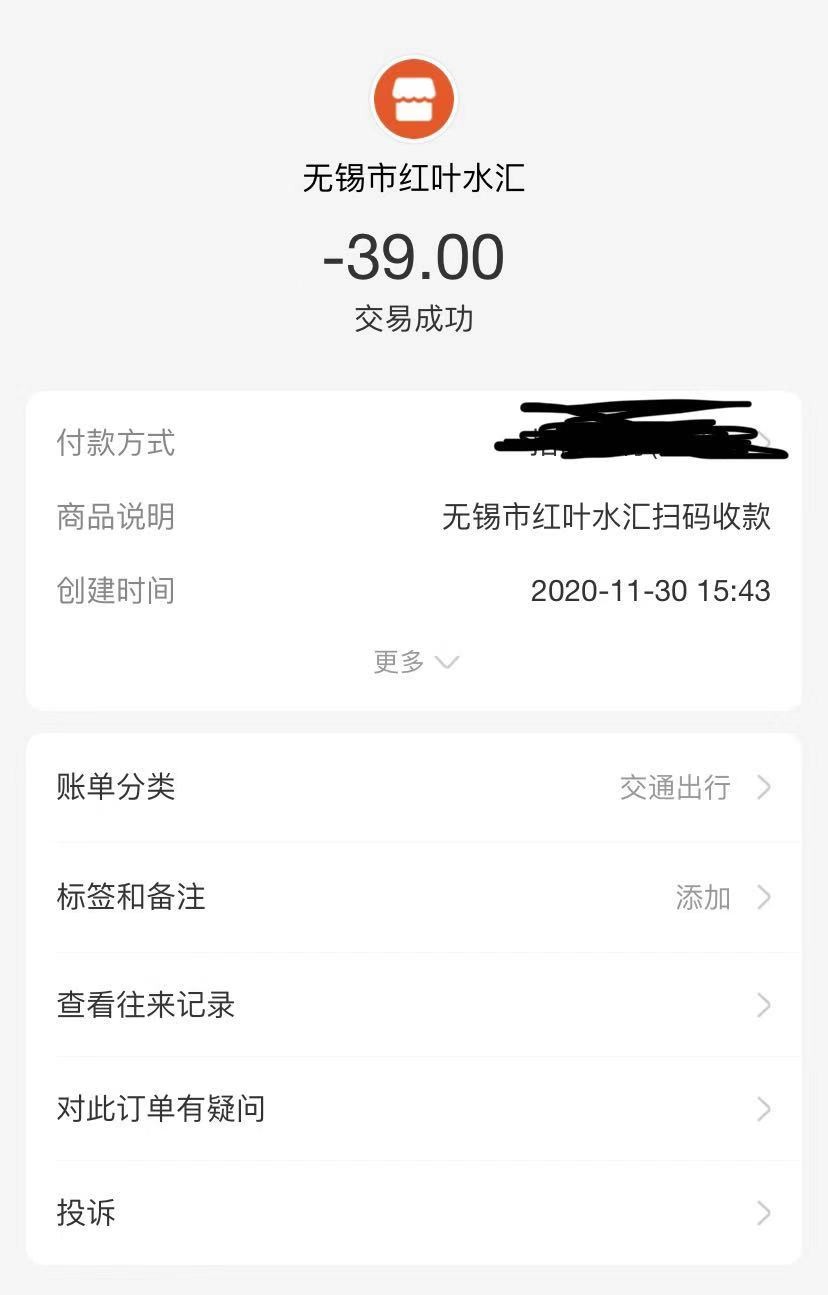
Task: Open 对此订单有疑问 help row
Action: pos(413,1109)
